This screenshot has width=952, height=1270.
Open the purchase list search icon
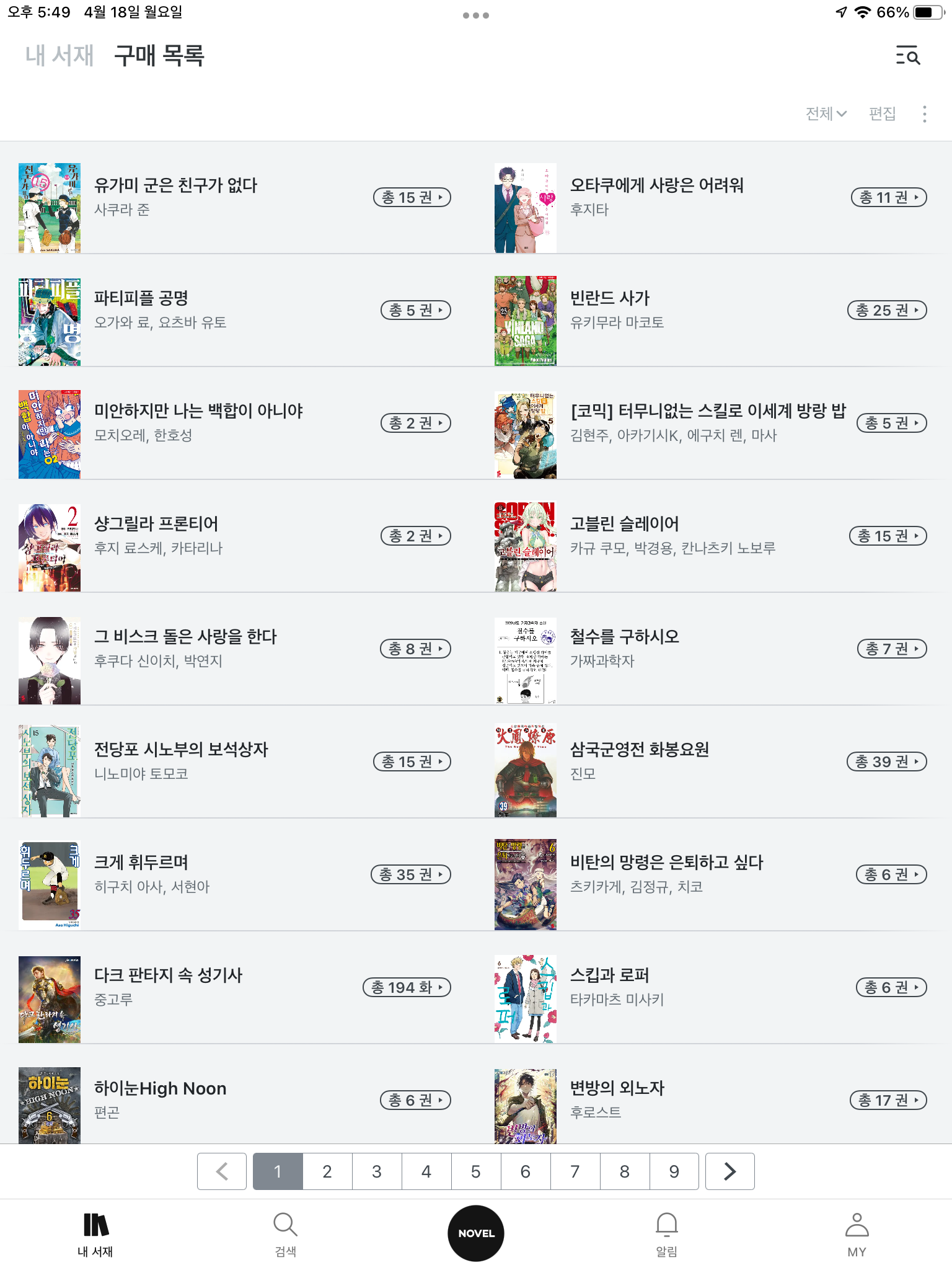click(x=908, y=56)
